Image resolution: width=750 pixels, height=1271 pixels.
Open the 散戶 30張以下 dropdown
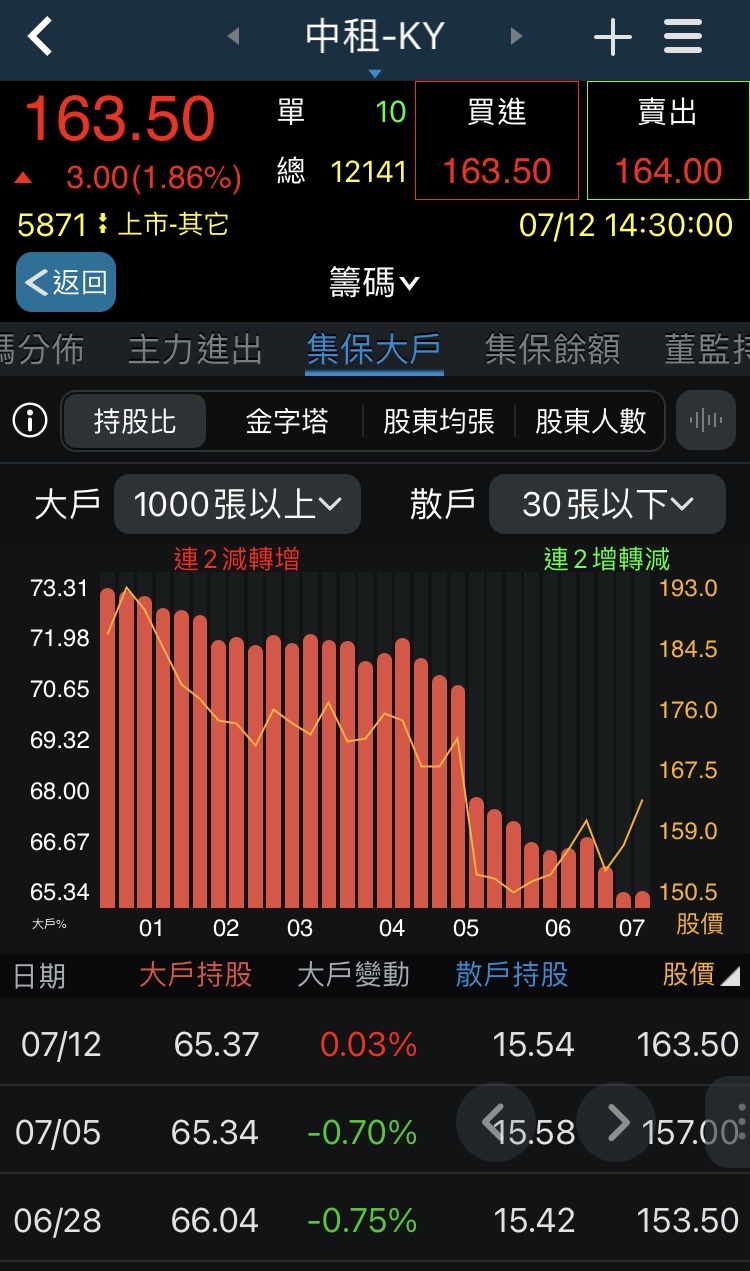(606, 504)
